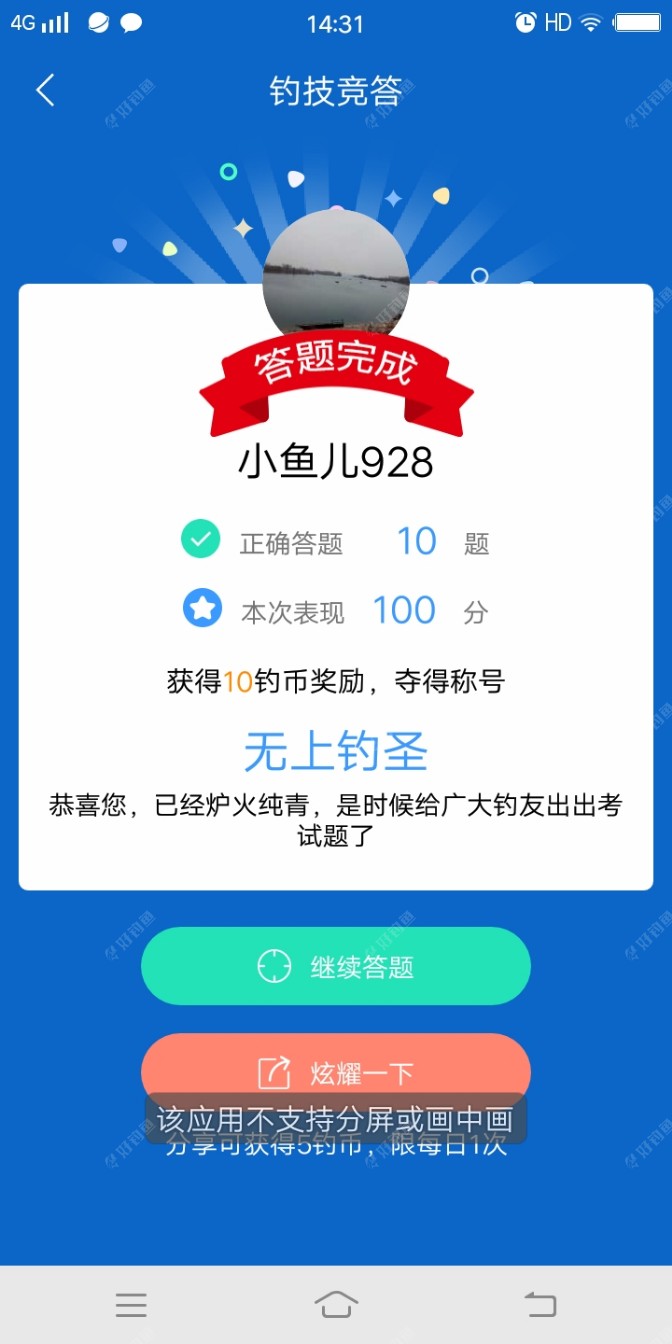The height and width of the screenshot is (1344, 672).
Task: Open the recent apps menu
Action: 131,1304
